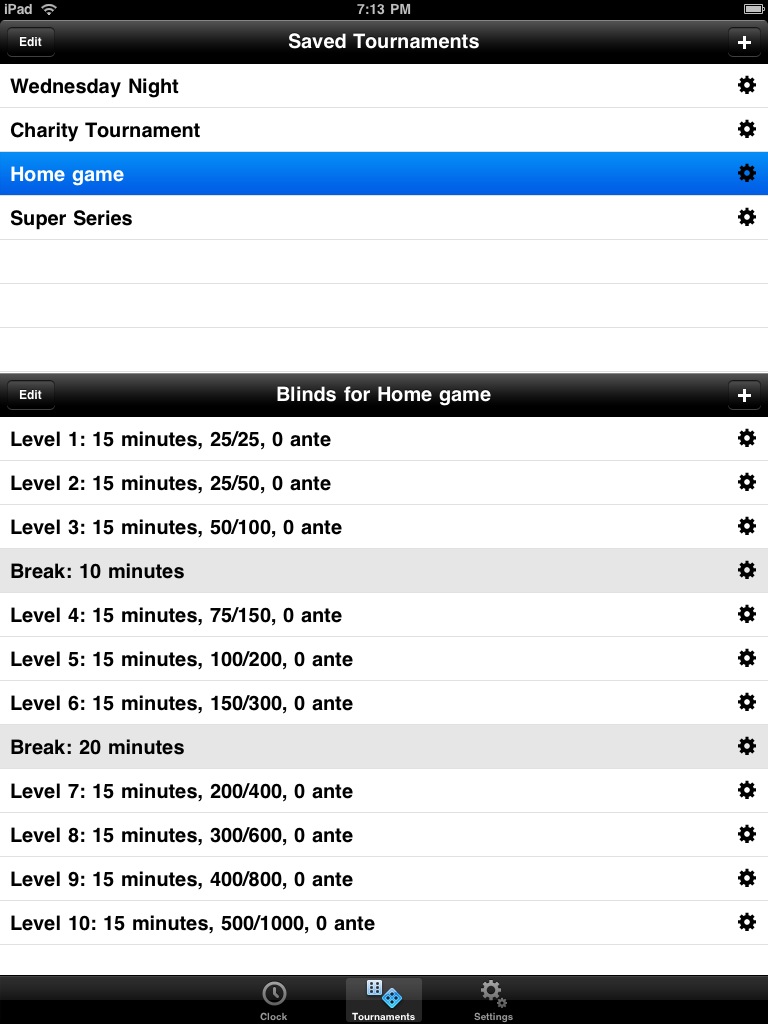Open settings gear for Home game
Screen dimensions: 768x1024
click(746, 174)
